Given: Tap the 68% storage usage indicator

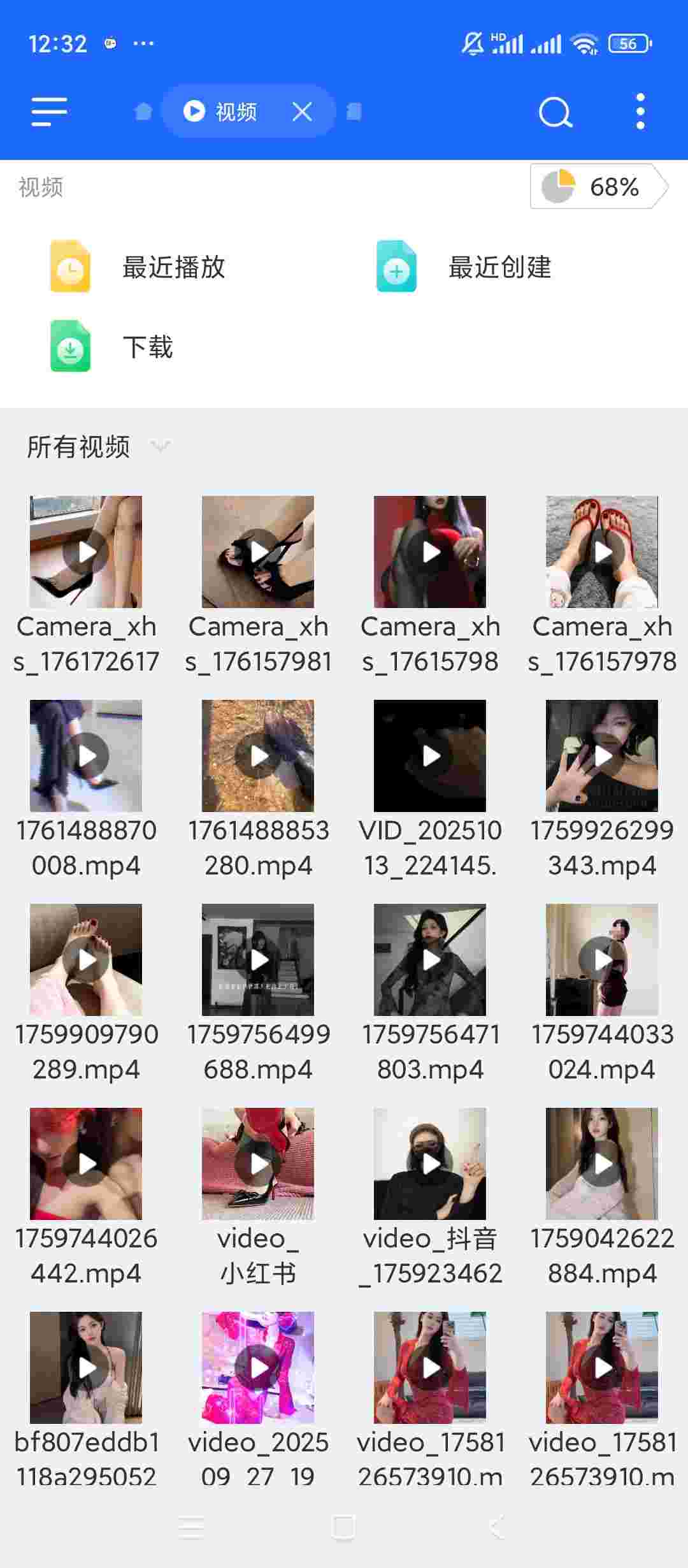Looking at the screenshot, I should (x=592, y=187).
